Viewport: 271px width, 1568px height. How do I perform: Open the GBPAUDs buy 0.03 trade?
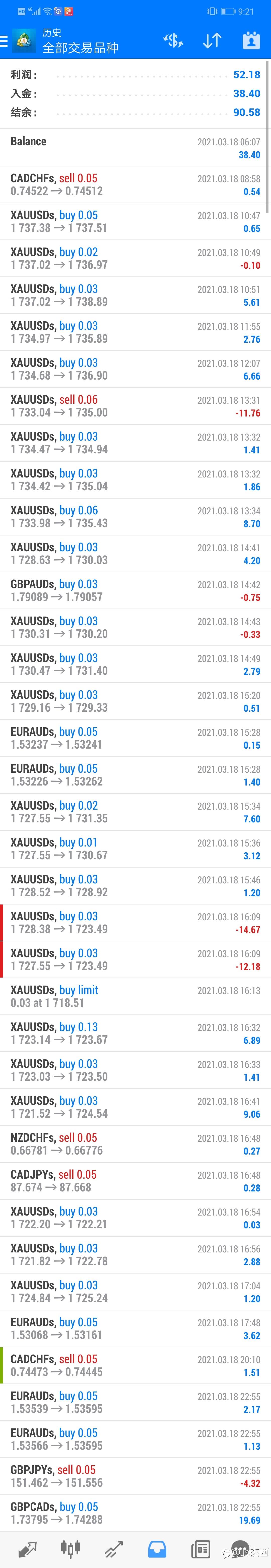pyautogui.click(x=135, y=590)
